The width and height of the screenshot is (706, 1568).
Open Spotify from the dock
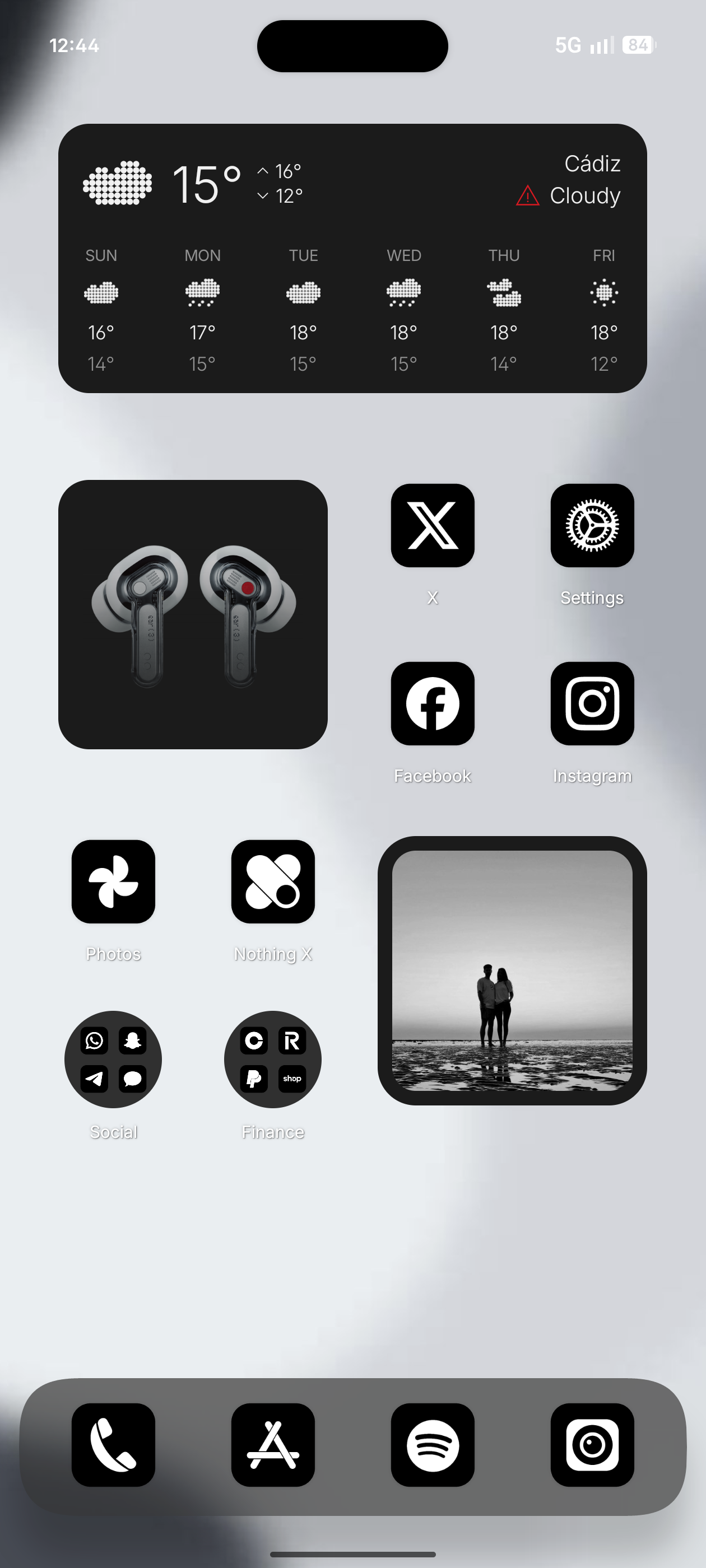[433, 1444]
